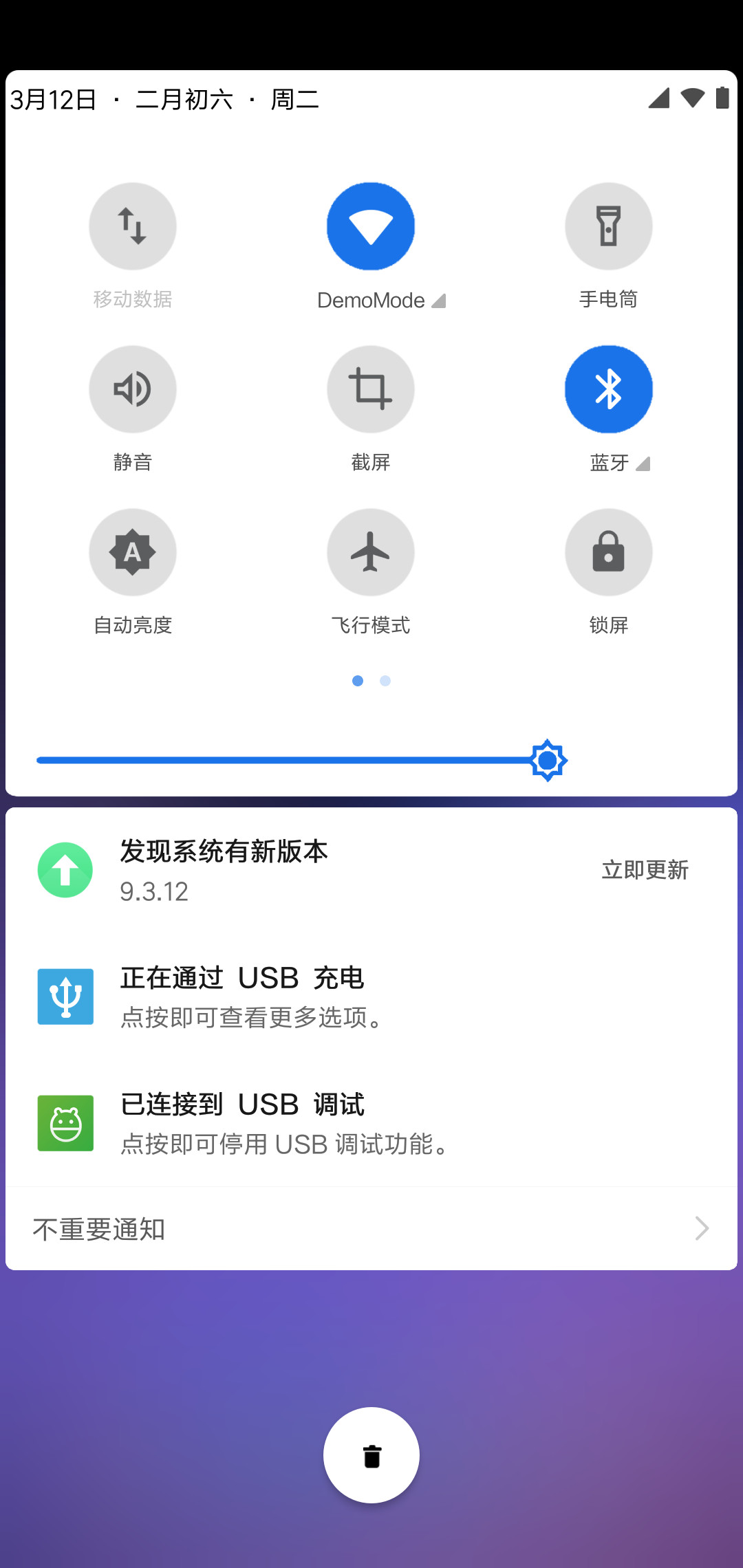Clear all notifications with trash button

tap(371, 1455)
